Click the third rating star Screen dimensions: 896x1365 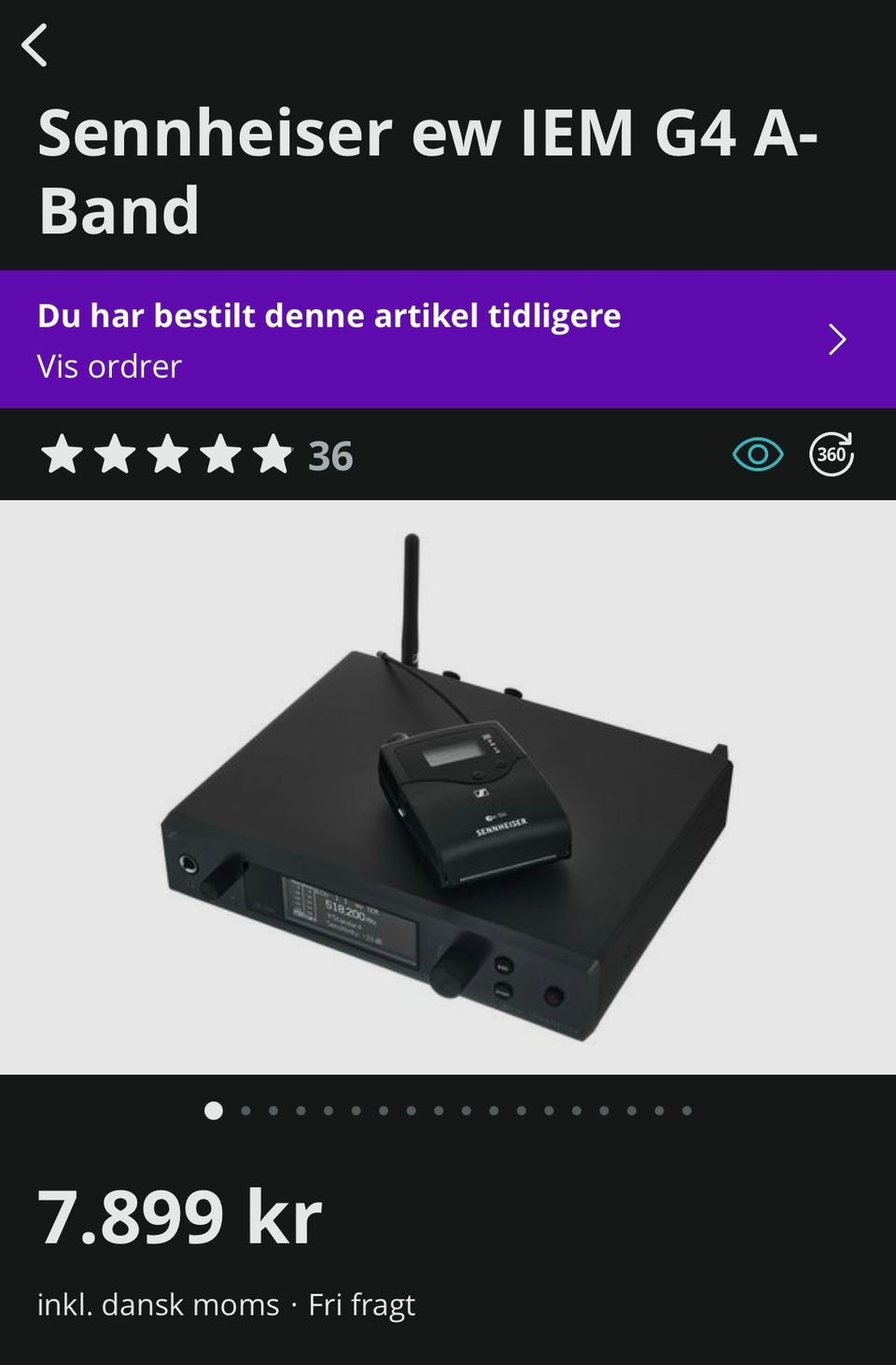pyautogui.click(x=170, y=457)
